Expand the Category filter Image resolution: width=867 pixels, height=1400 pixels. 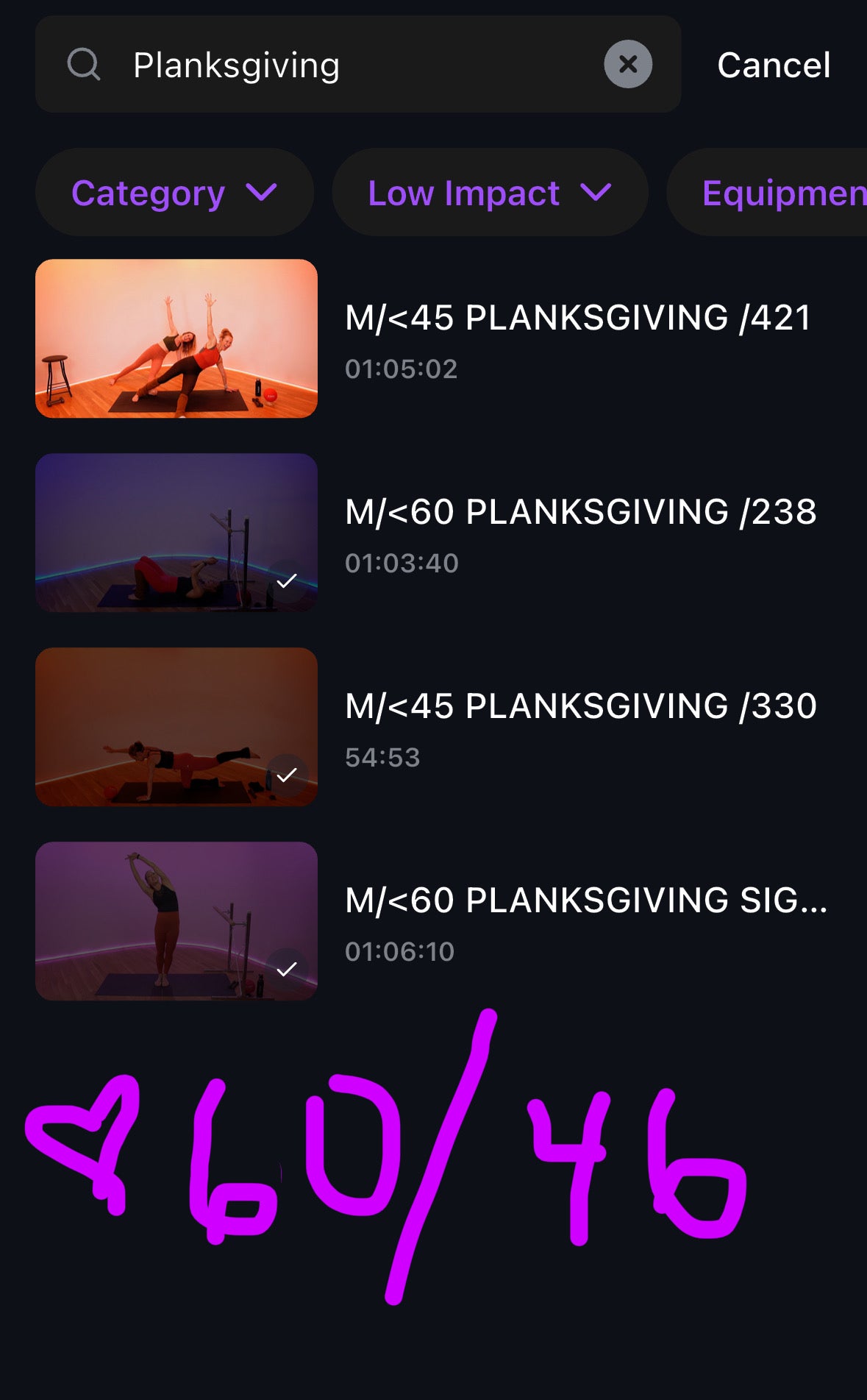(x=174, y=193)
